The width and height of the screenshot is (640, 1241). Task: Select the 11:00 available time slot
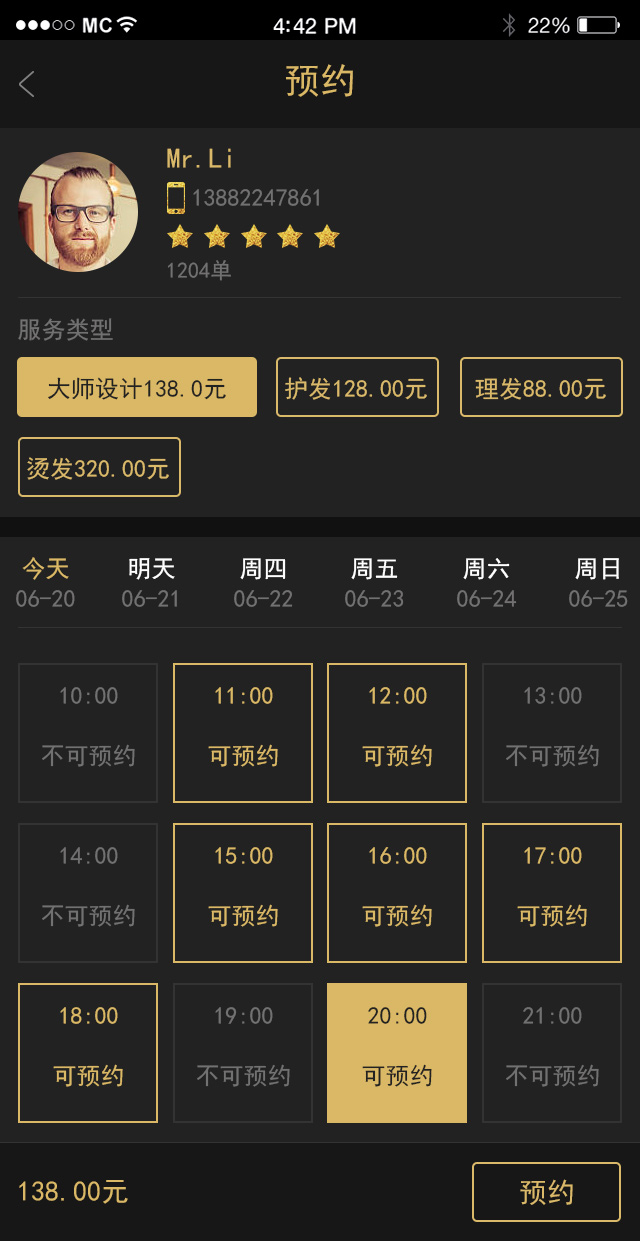click(243, 733)
